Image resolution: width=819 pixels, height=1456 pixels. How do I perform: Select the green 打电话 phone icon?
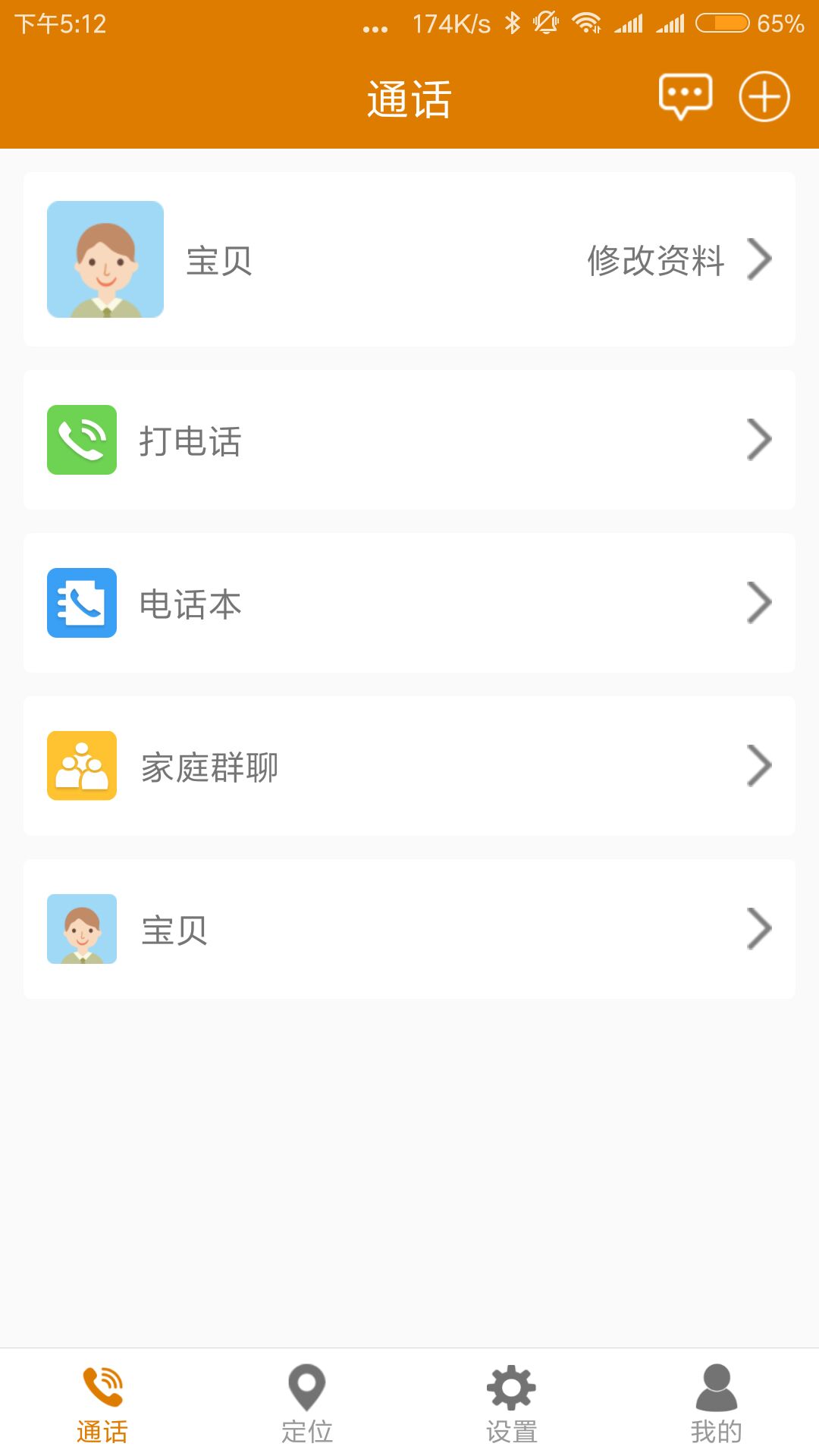(82, 438)
